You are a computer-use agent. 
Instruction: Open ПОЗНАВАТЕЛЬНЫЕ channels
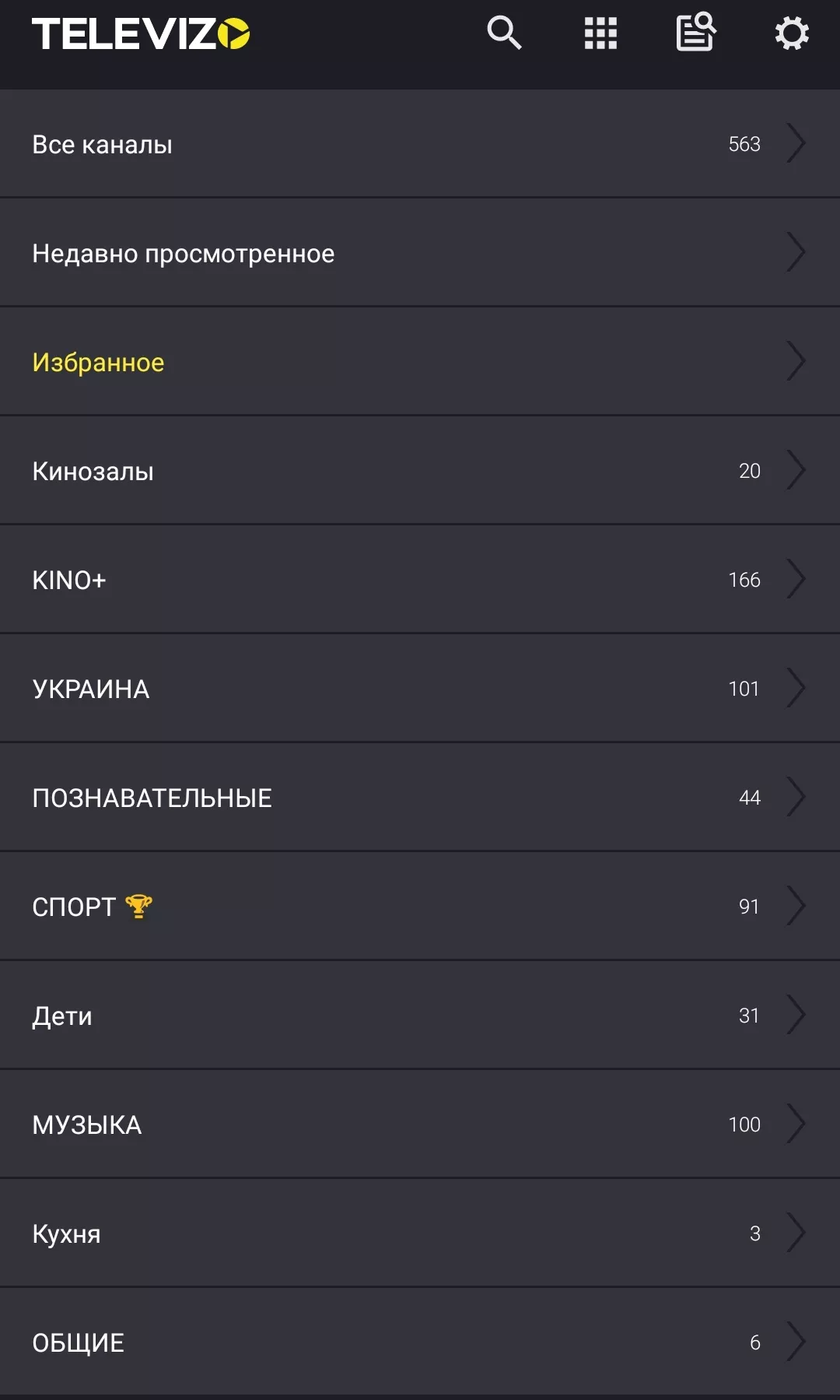(x=420, y=797)
